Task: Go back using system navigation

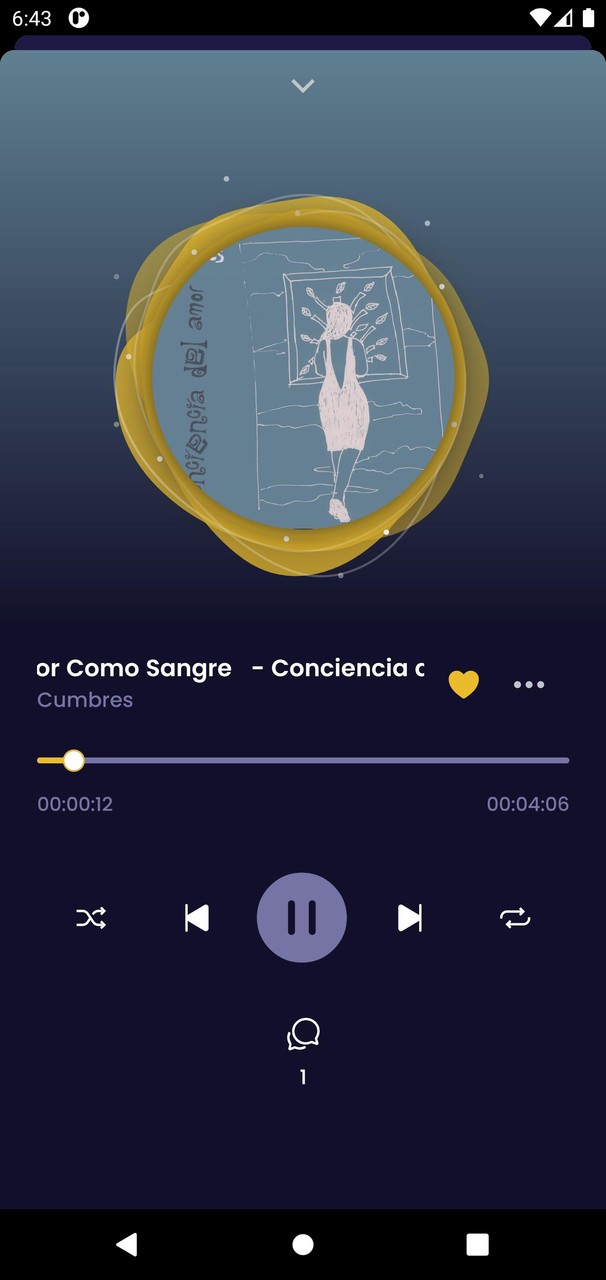Action: (127, 1244)
